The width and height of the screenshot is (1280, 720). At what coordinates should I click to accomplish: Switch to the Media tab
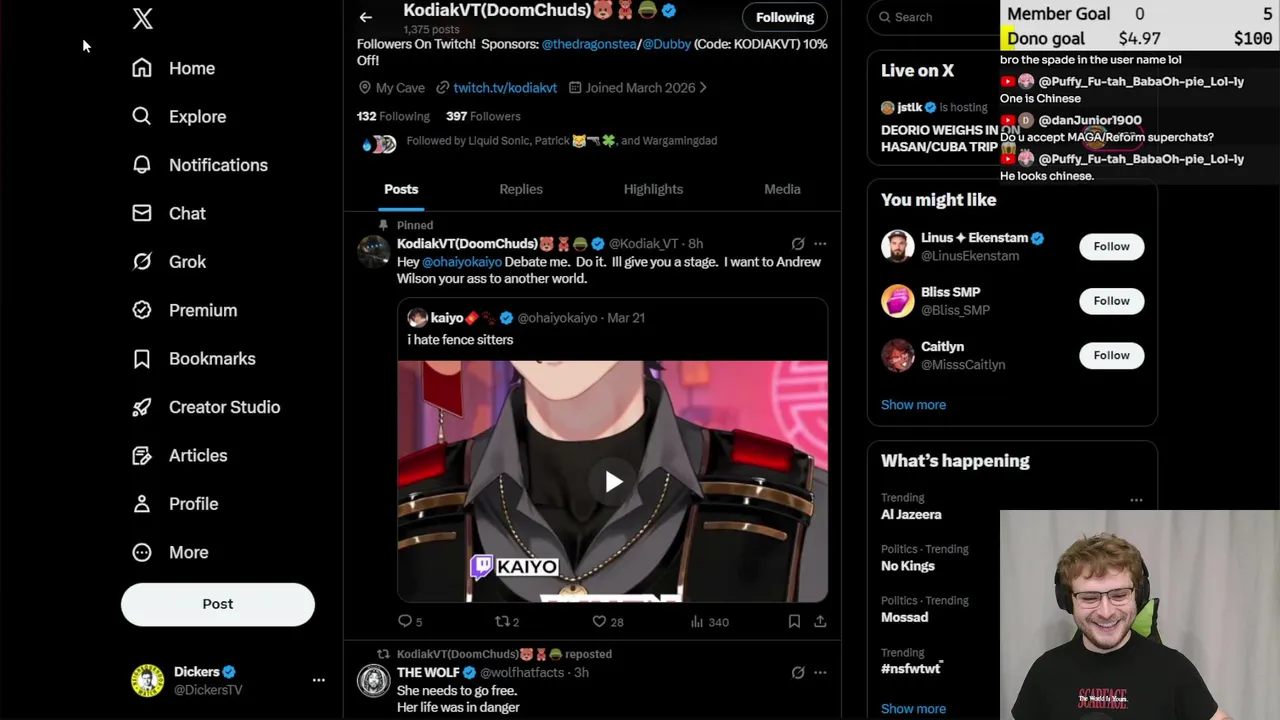click(782, 189)
